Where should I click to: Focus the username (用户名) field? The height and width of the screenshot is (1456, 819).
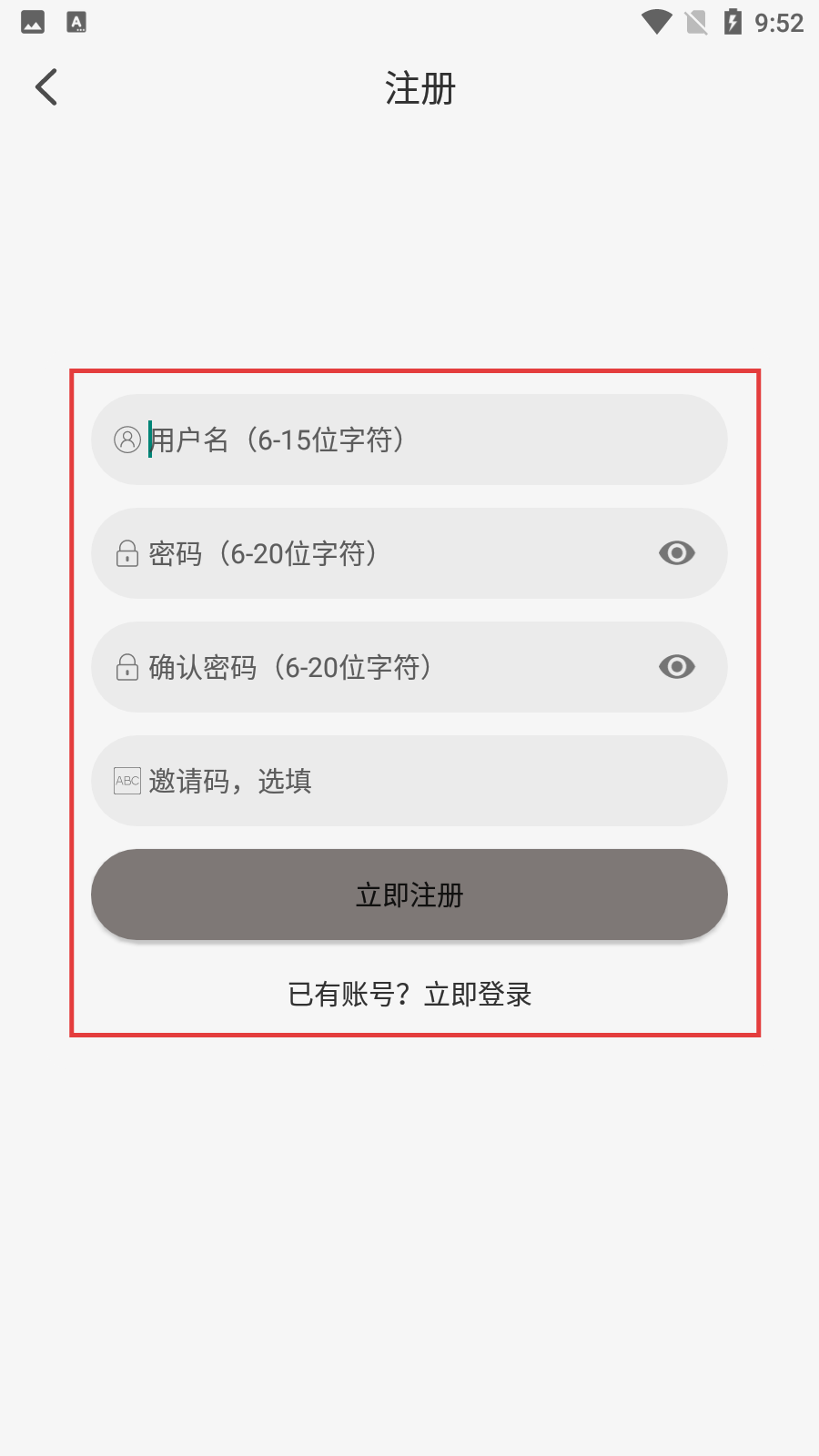tap(409, 440)
